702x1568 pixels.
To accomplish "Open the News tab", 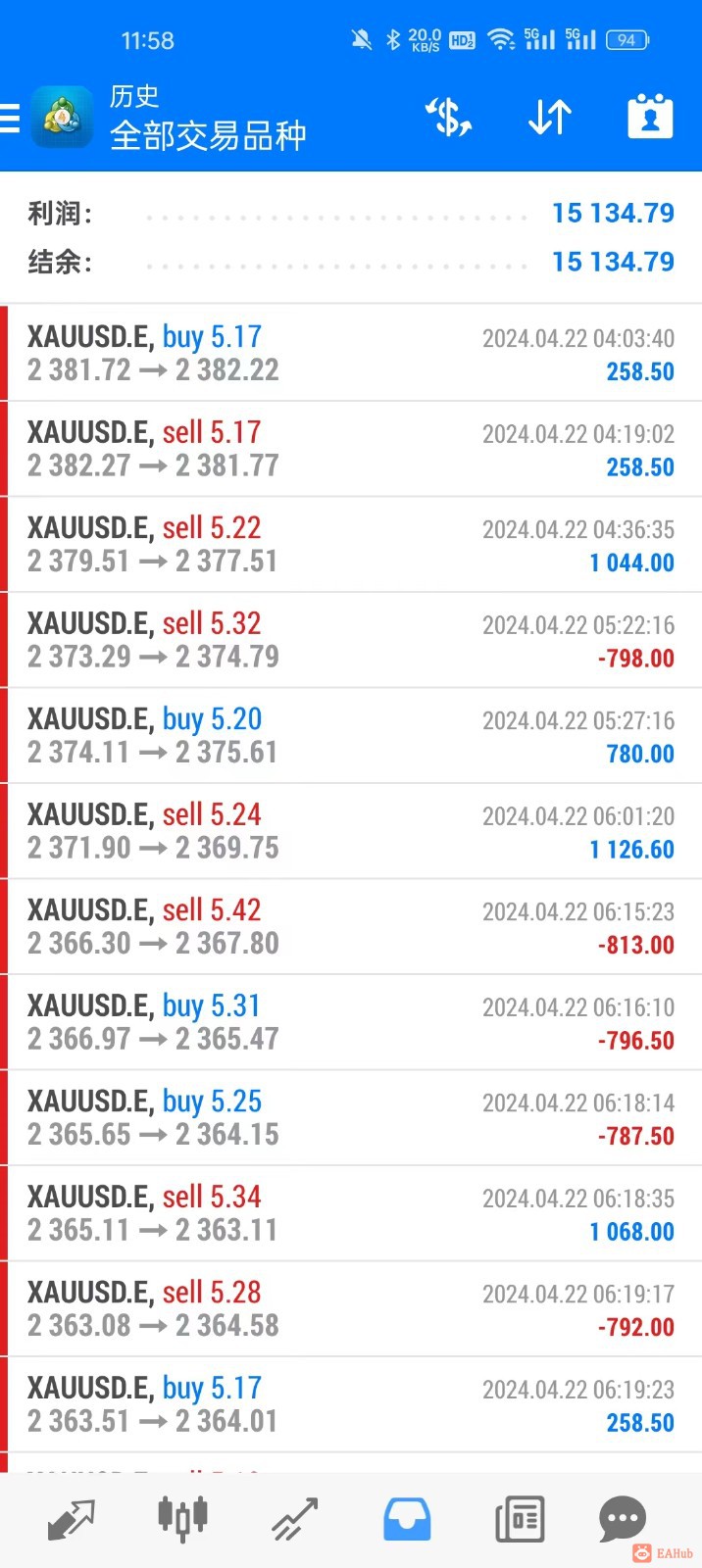I will click(519, 1519).
